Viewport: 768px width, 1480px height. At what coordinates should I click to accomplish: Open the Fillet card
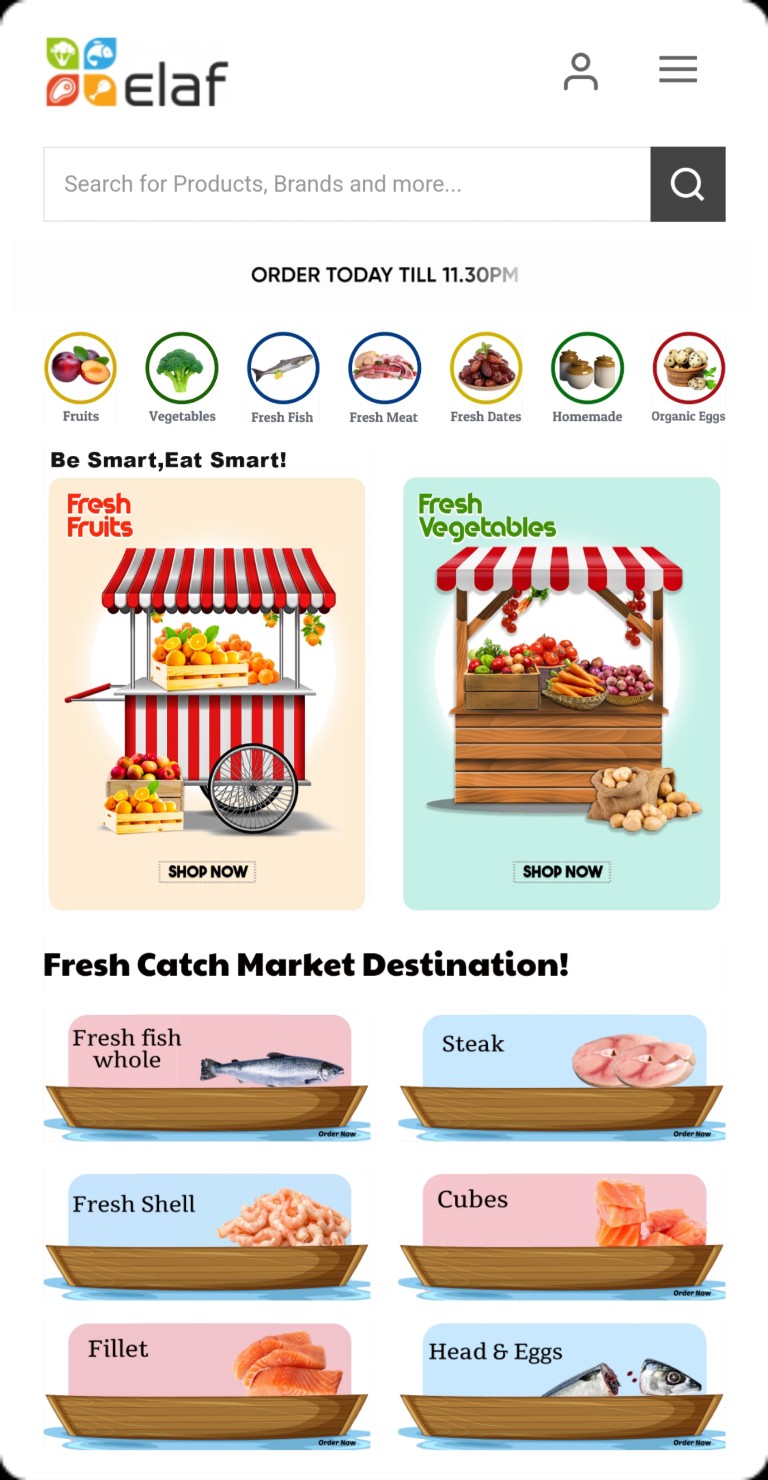[x=207, y=1384]
